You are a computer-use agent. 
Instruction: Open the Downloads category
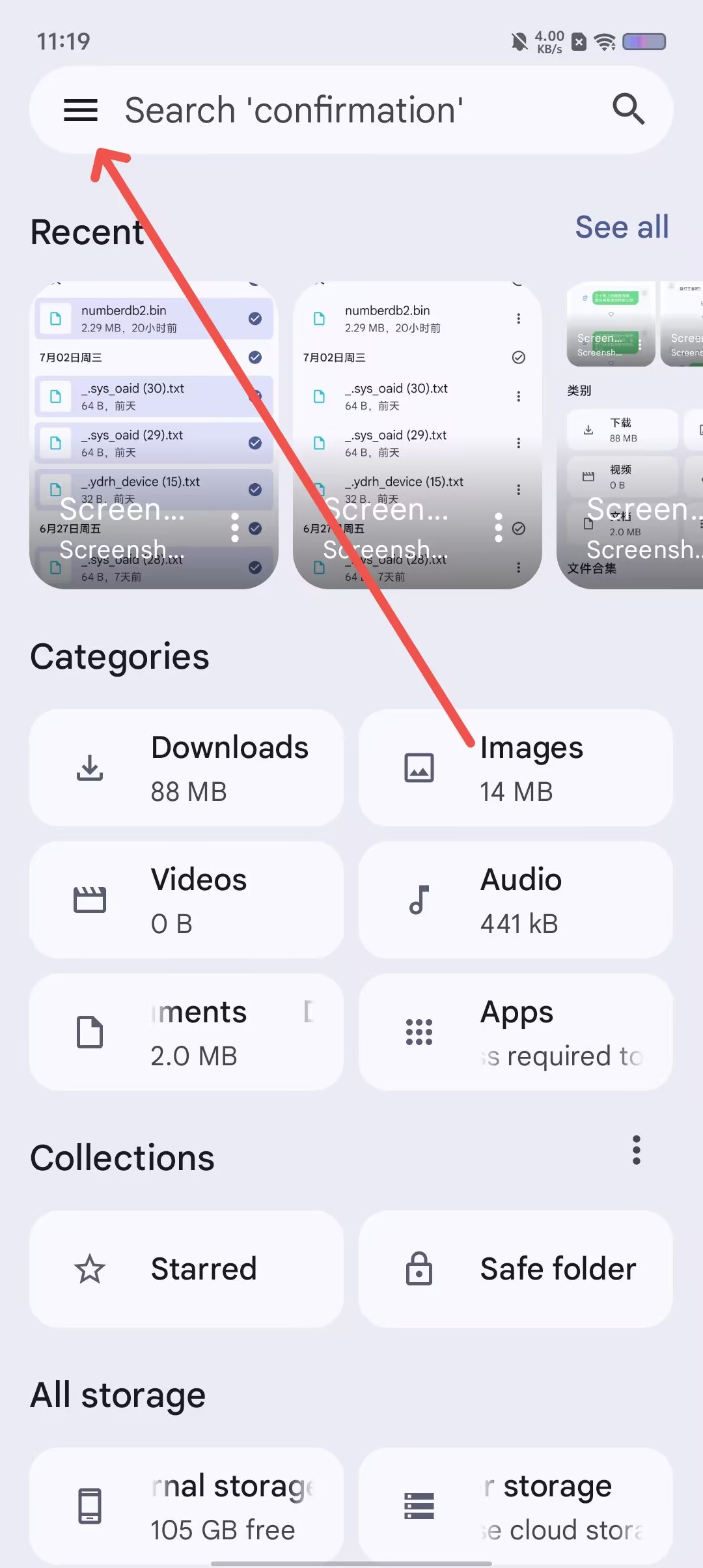click(x=186, y=768)
